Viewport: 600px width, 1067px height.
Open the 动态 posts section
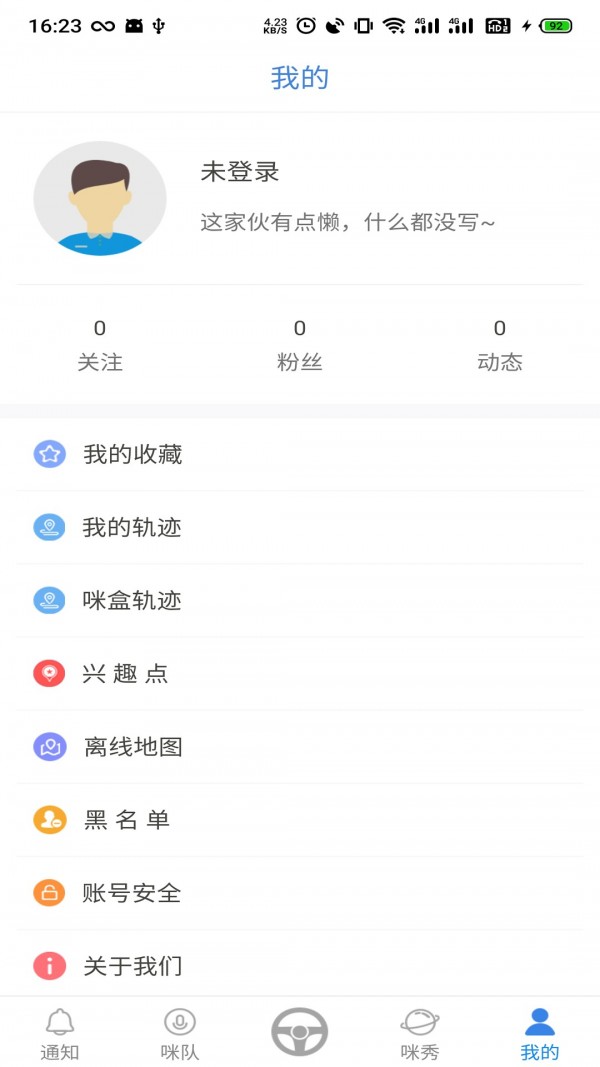[x=500, y=345]
